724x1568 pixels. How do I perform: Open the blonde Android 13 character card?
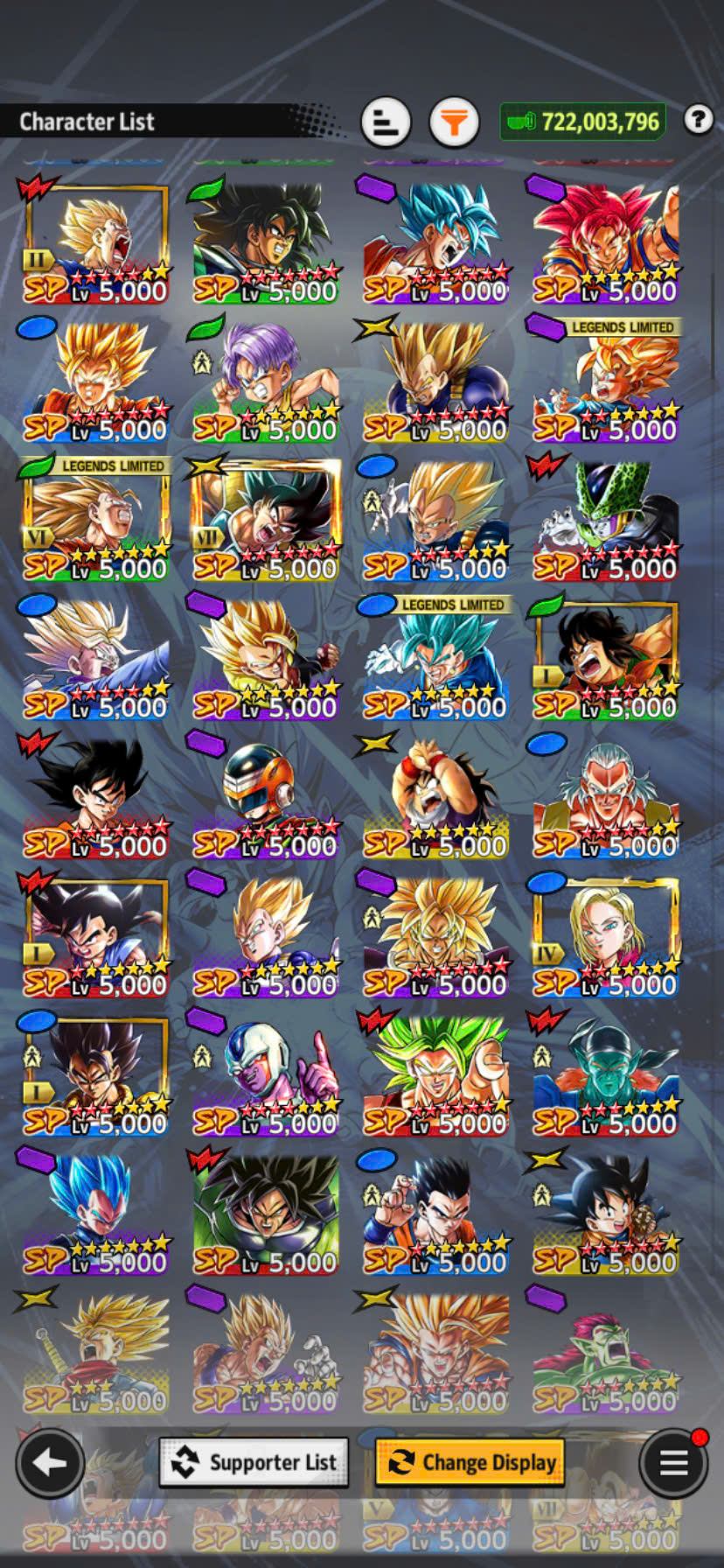click(605, 796)
